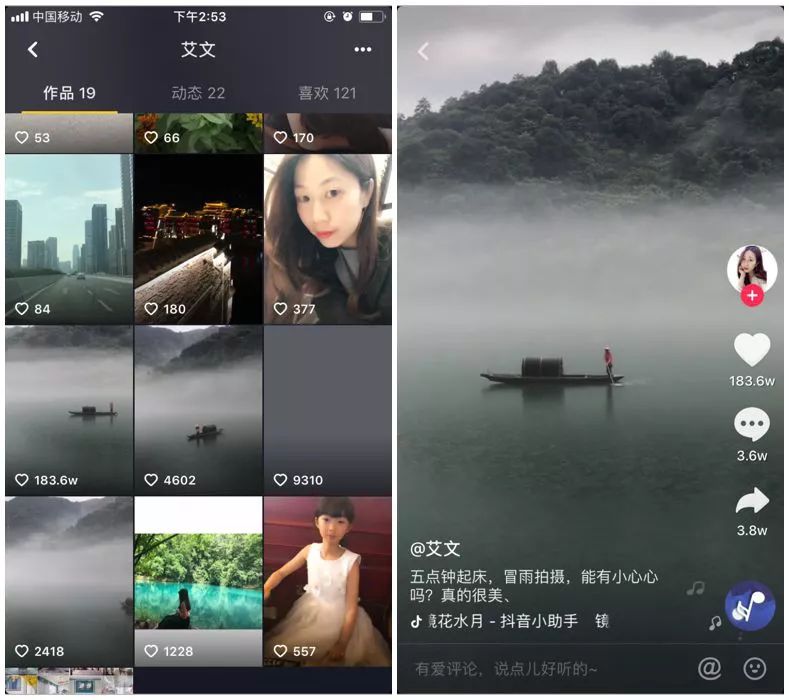Open the three-dot overflow menu

click(x=362, y=50)
